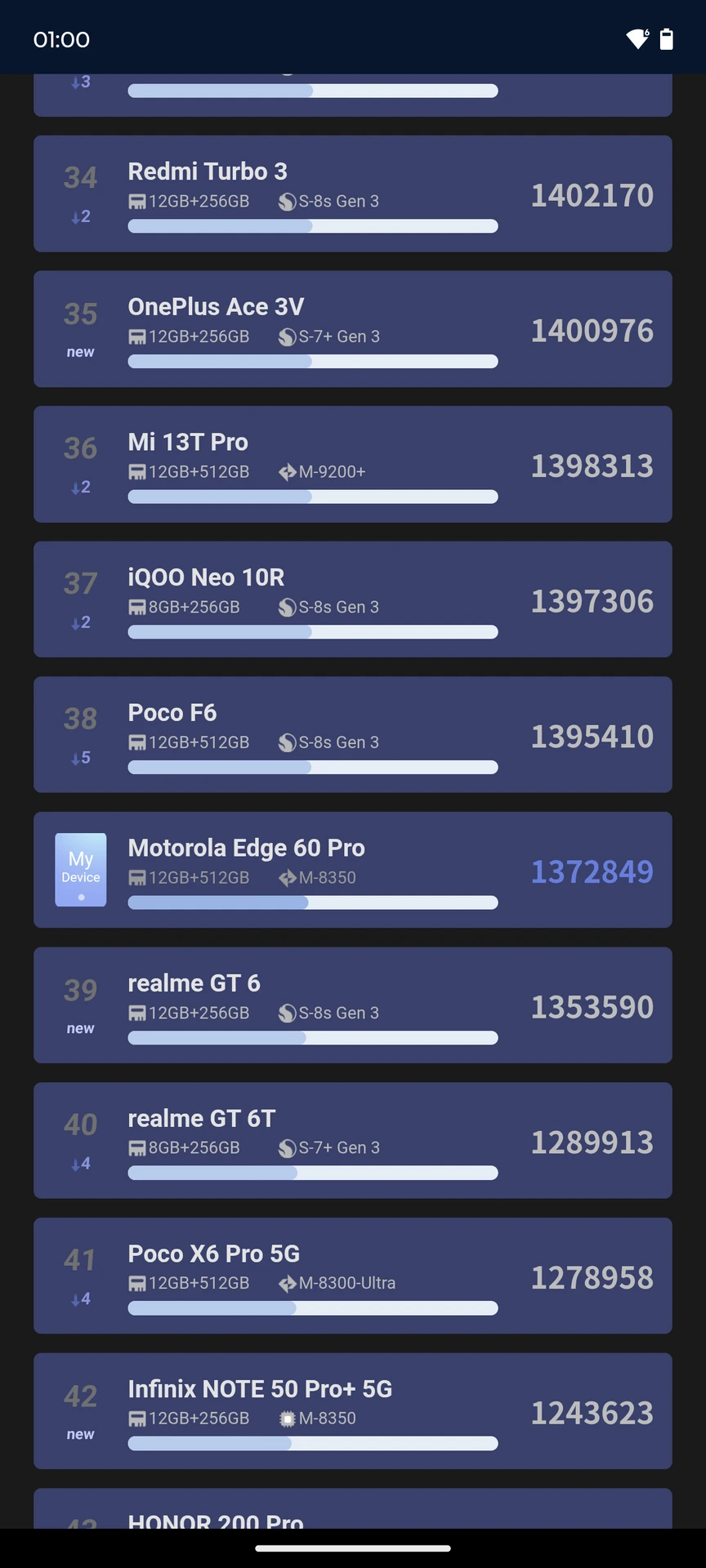This screenshot has height=1568, width=706.
Task: View the realme GT 6T entry
Action: [x=353, y=1141]
